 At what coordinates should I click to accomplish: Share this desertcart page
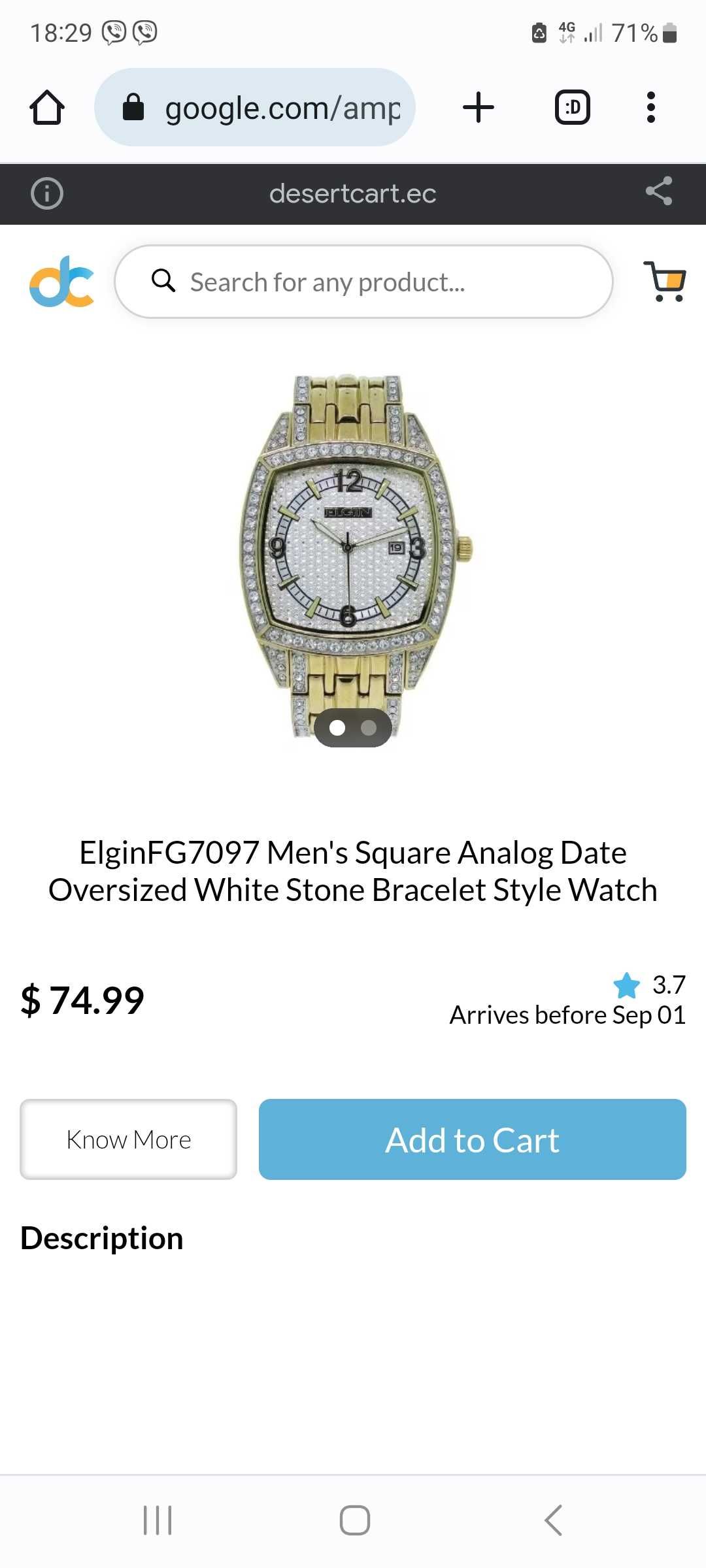click(x=659, y=191)
